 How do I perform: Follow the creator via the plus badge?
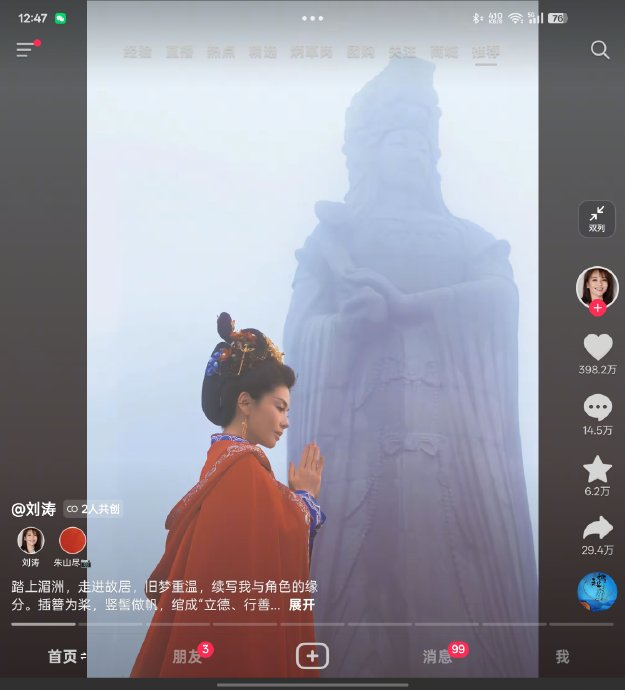click(x=597, y=308)
